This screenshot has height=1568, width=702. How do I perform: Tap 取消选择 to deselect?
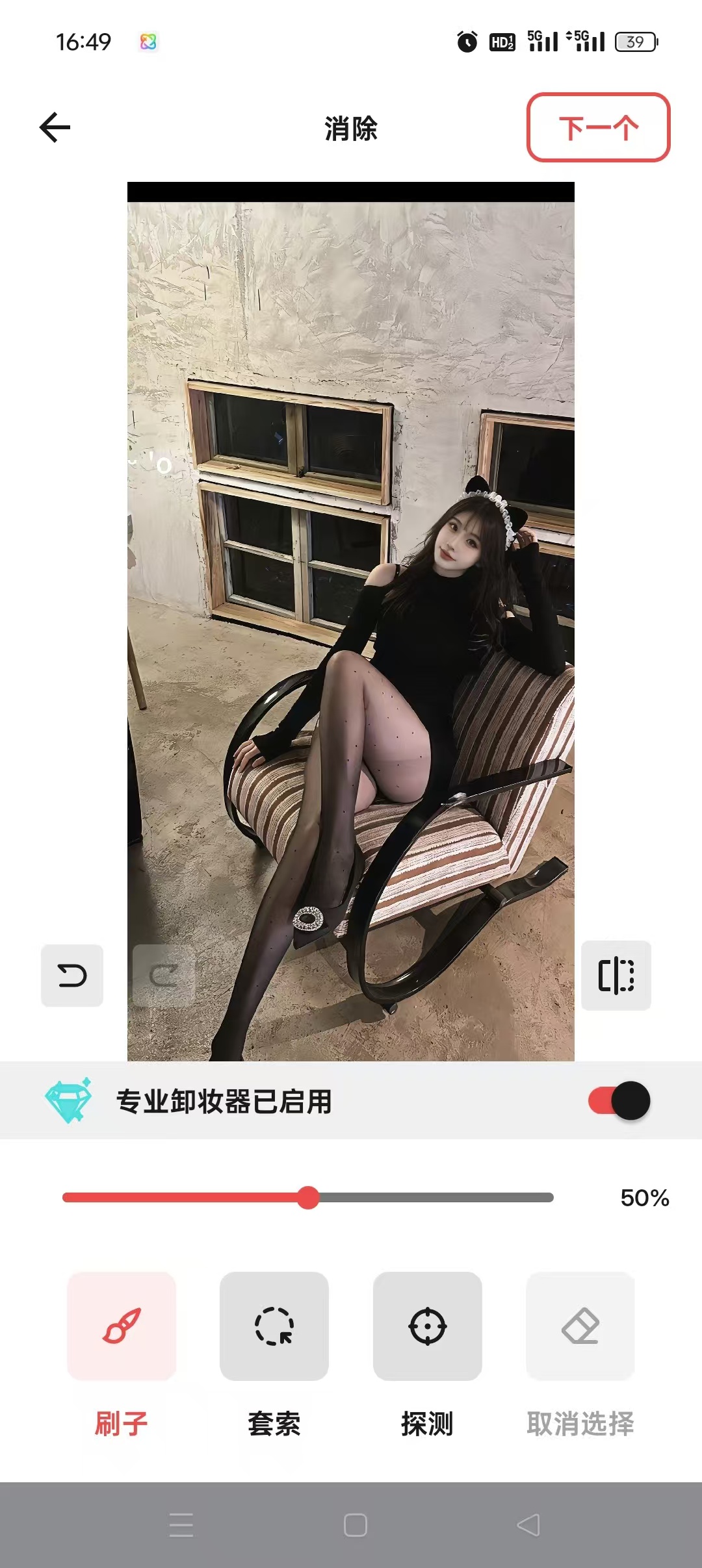pyautogui.click(x=580, y=1326)
